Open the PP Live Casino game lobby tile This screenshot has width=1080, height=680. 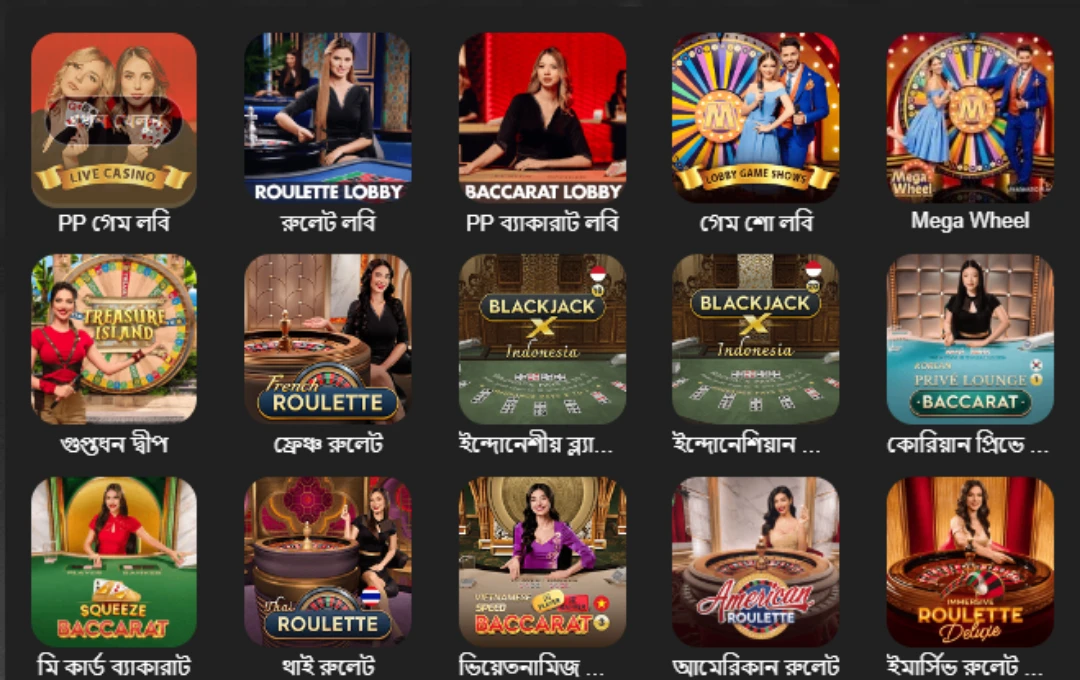click(114, 118)
